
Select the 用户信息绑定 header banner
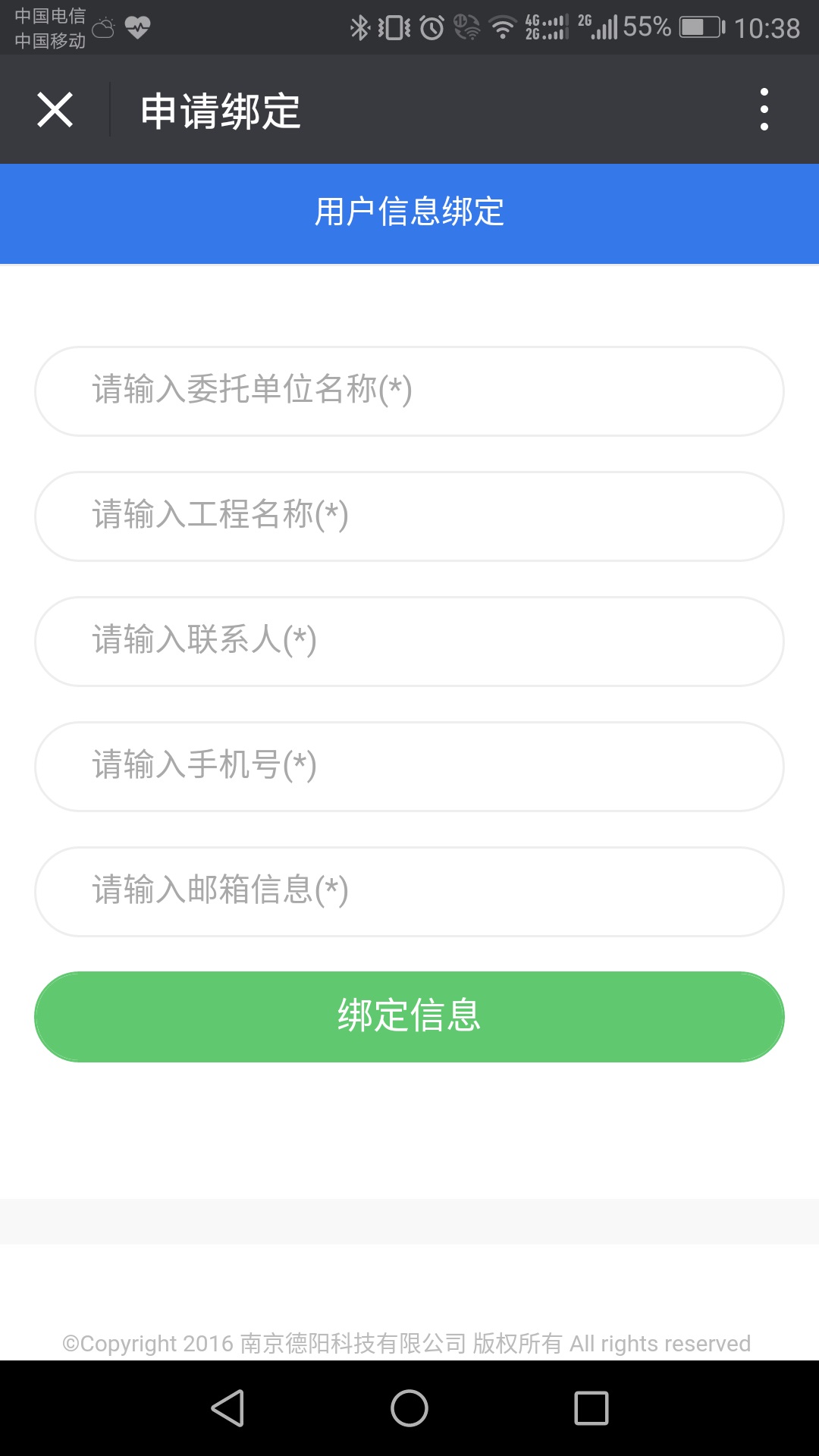click(409, 214)
